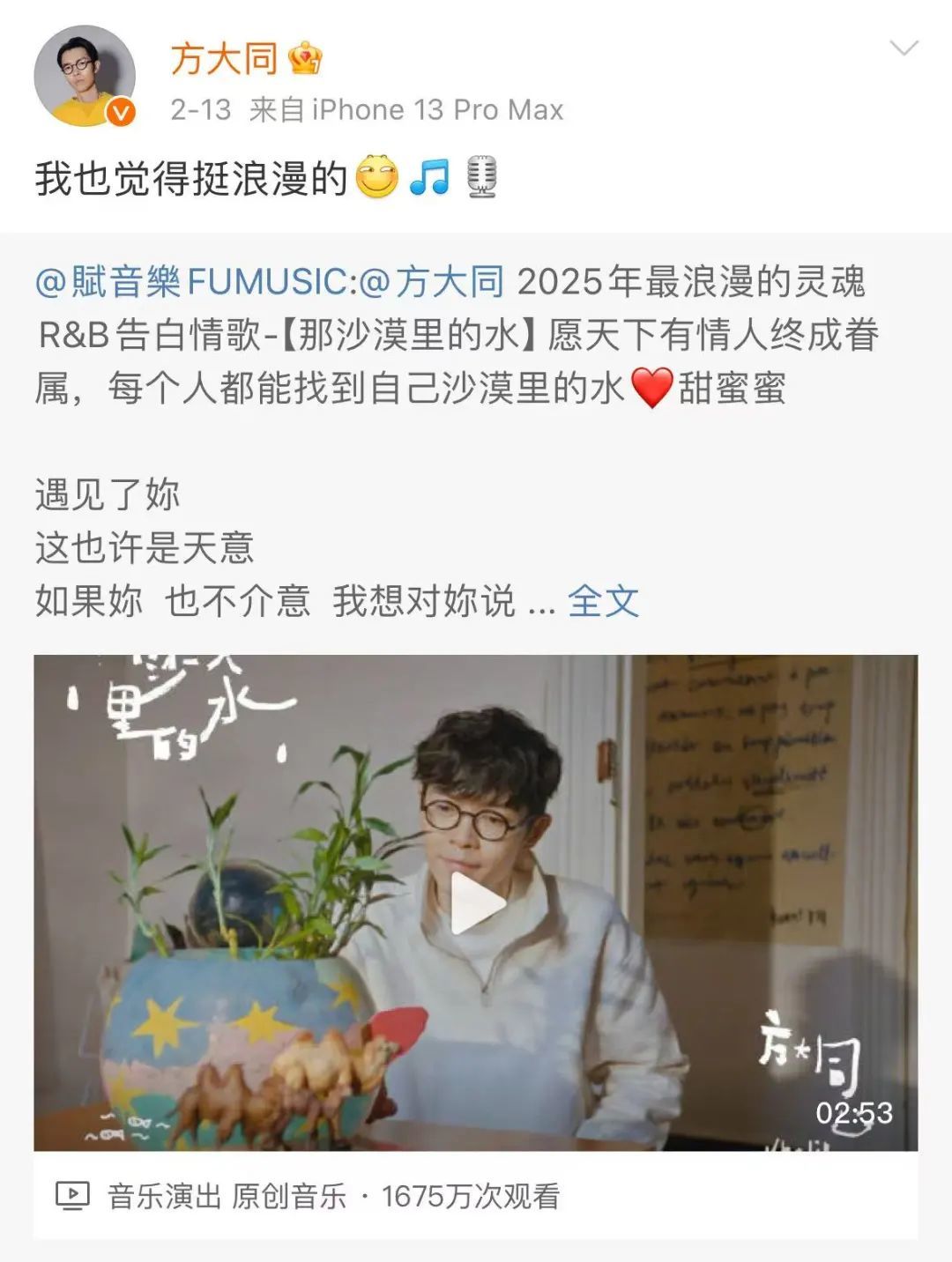Open the @賦音樂FUMUSIC mention link

[x=192, y=282]
